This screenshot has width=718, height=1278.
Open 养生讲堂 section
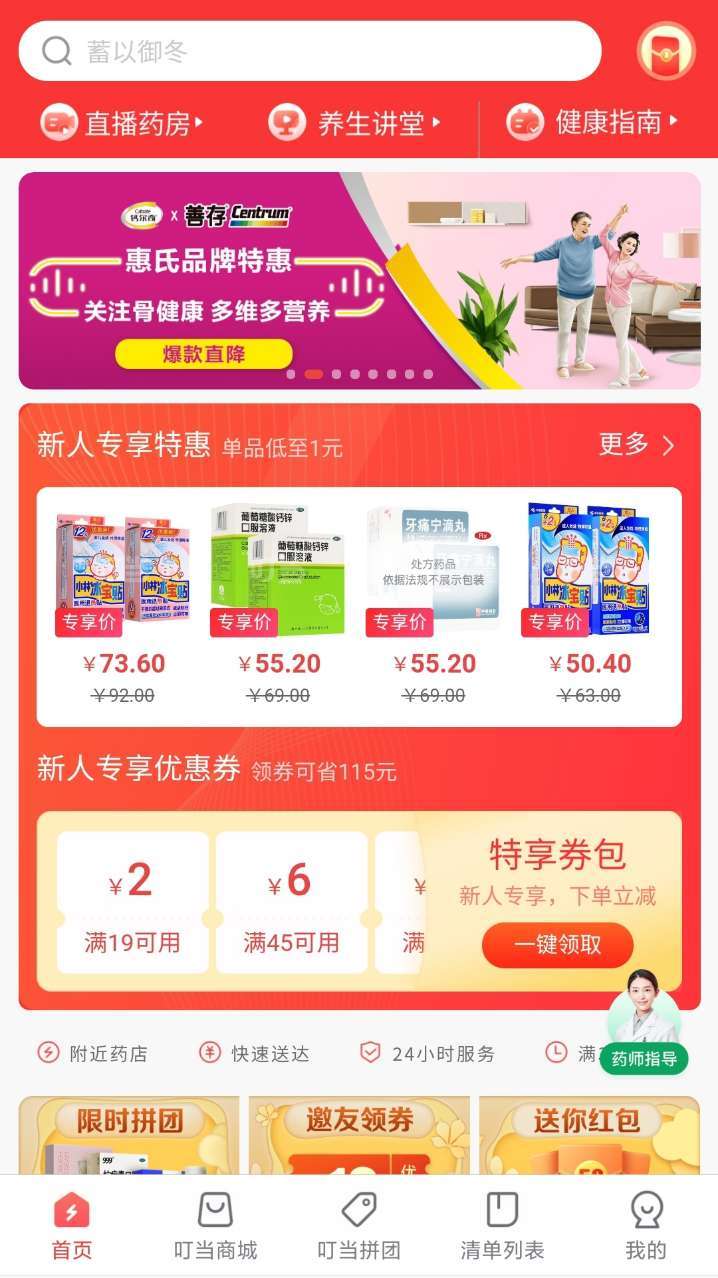tap(355, 123)
